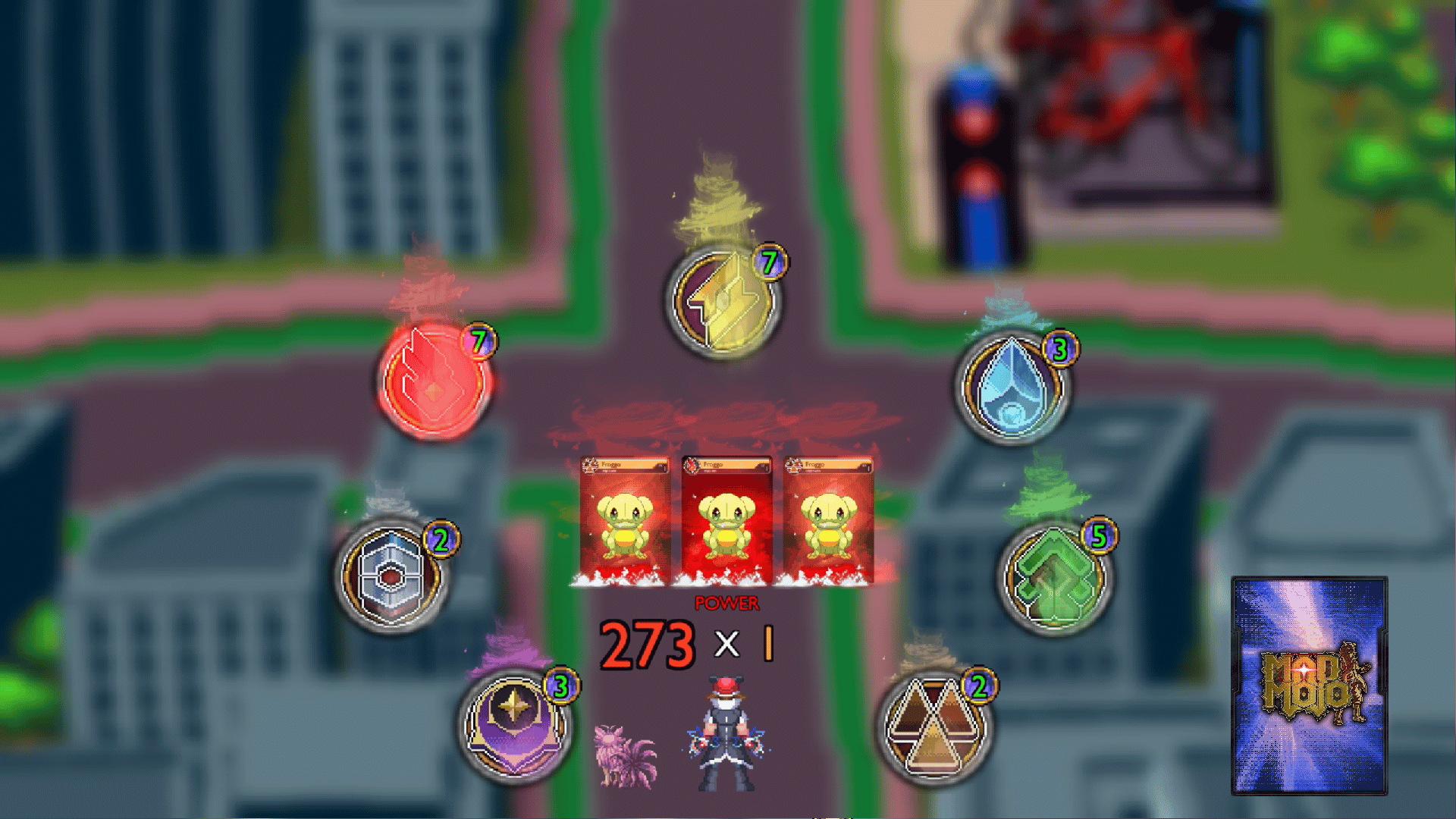
Task: Select the yellow lightning element orb
Action: click(723, 302)
